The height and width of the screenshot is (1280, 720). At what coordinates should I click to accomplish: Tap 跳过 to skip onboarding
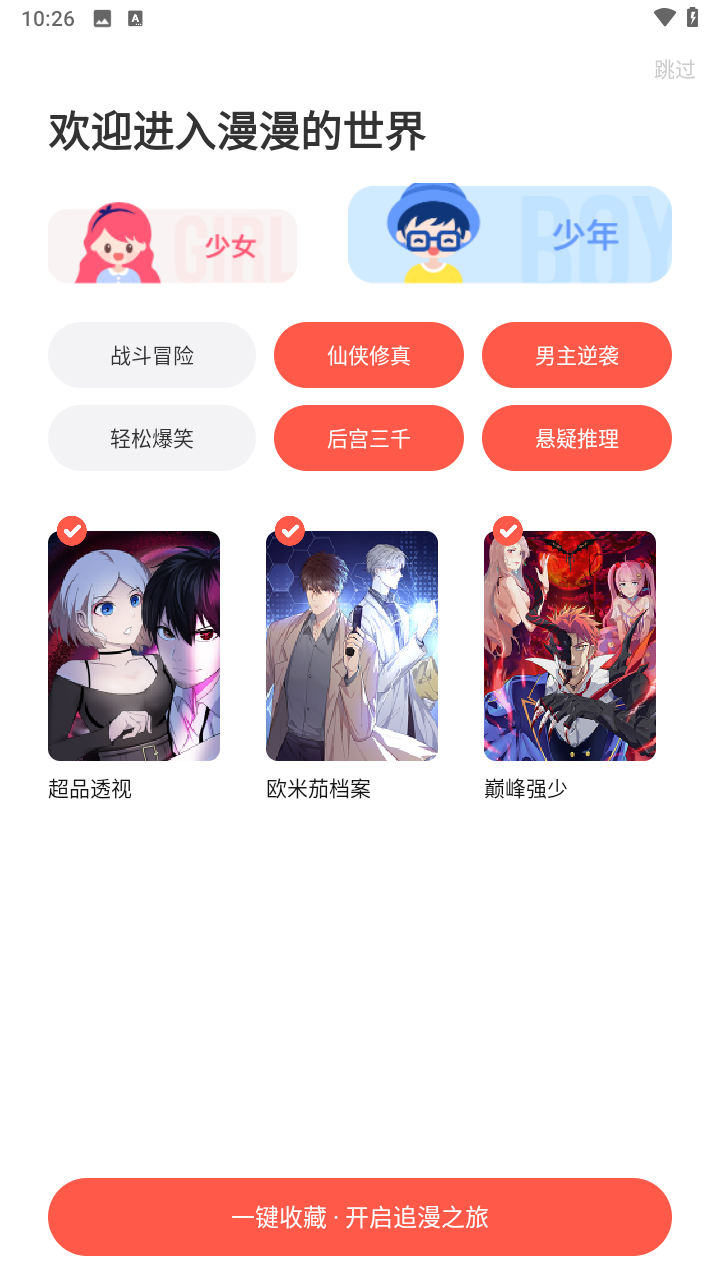point(674,69)
